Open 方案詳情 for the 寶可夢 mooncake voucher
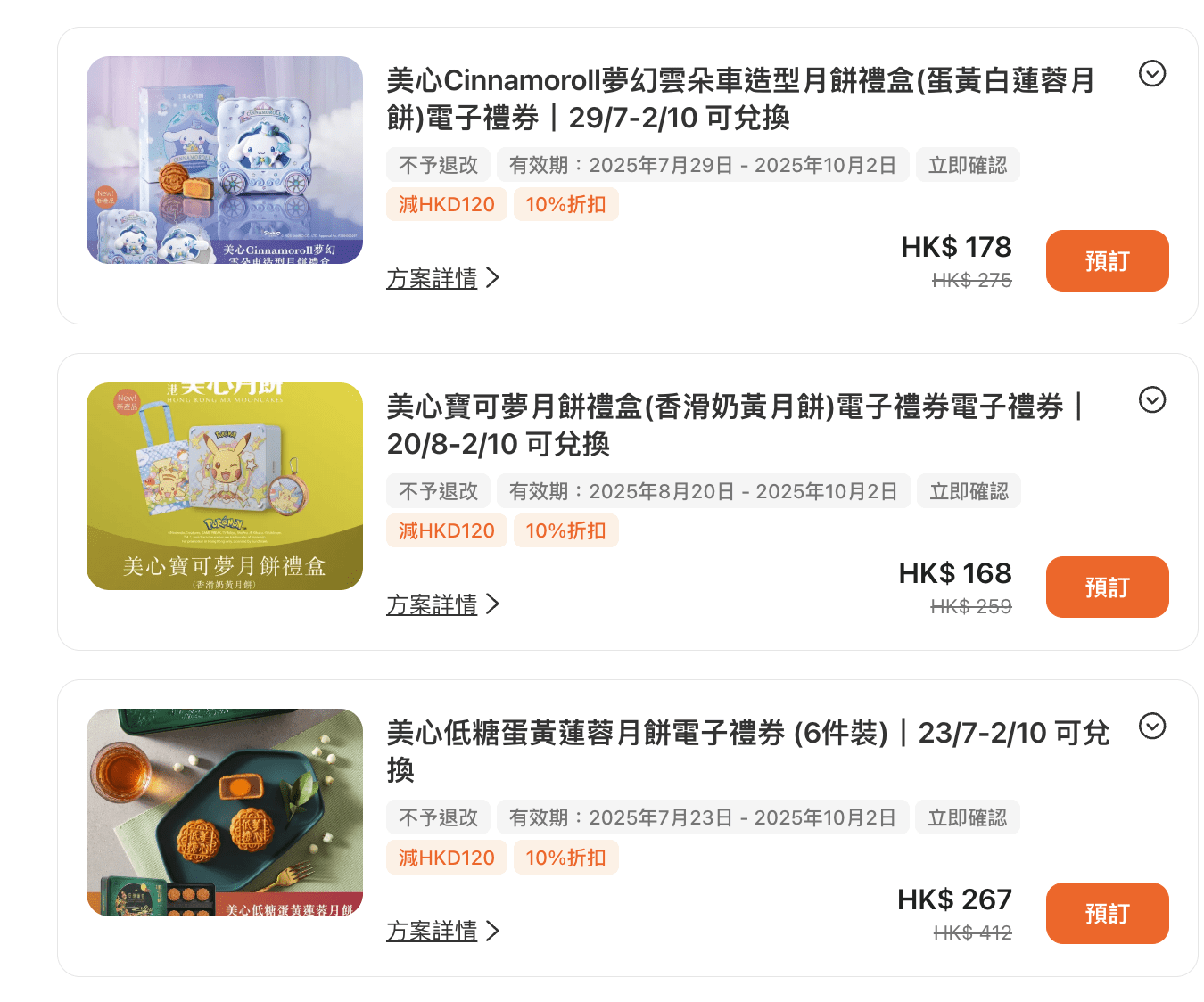This screenshot has height=1002, width=1204. pyautogui.click(x=441, y=604)
